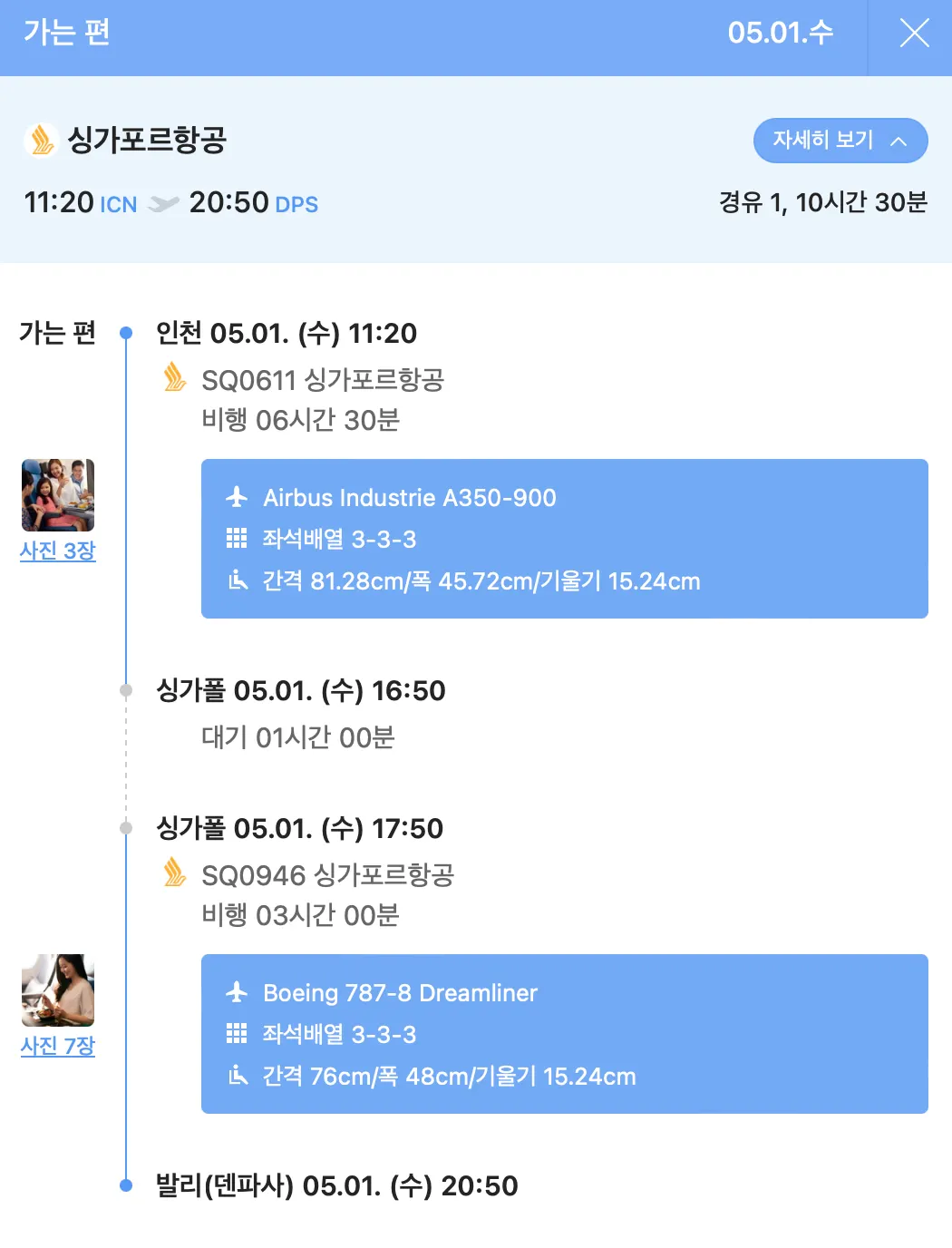Tap the 사진 7장 link

pyautogui.click(x=58, y=1046)
